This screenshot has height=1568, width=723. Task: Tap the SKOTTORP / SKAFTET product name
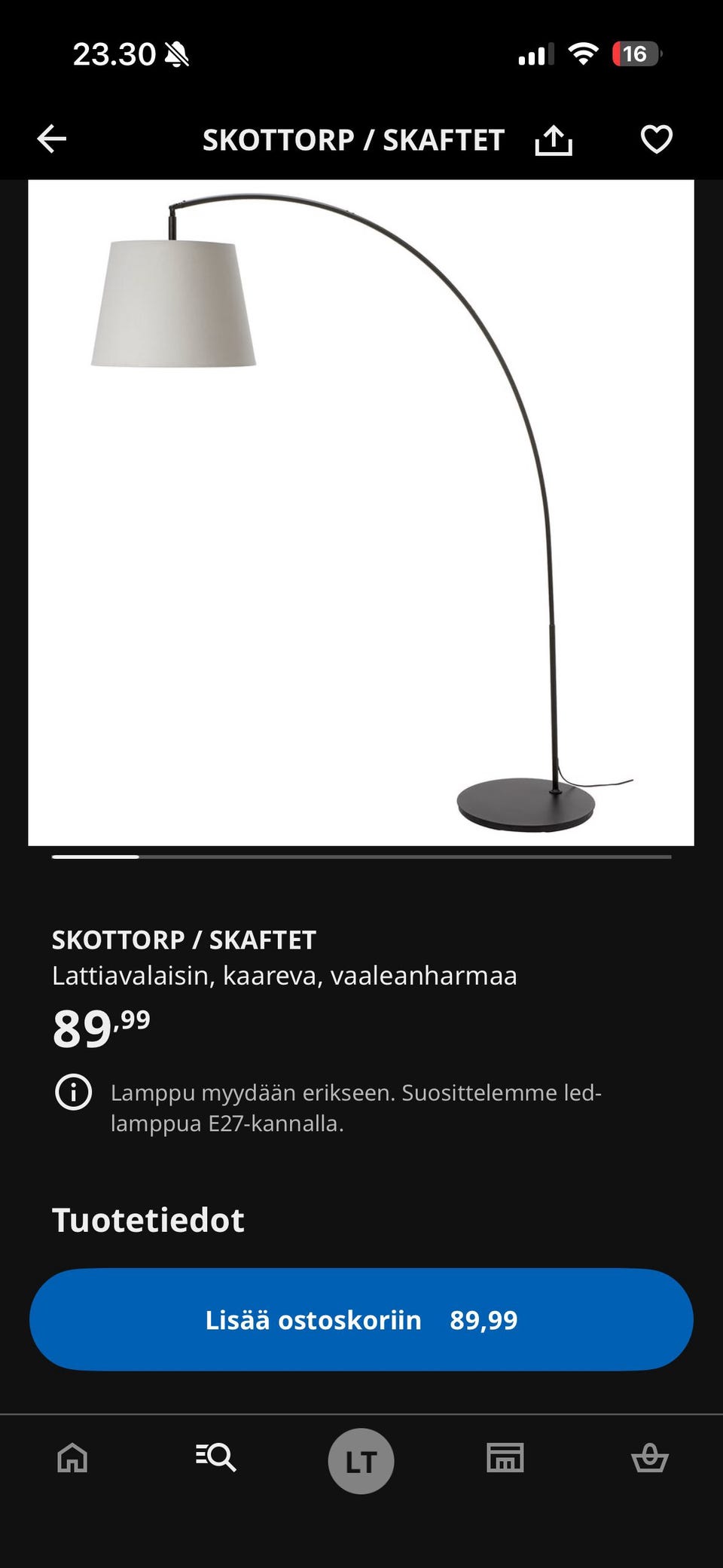[x=184, y=940]
